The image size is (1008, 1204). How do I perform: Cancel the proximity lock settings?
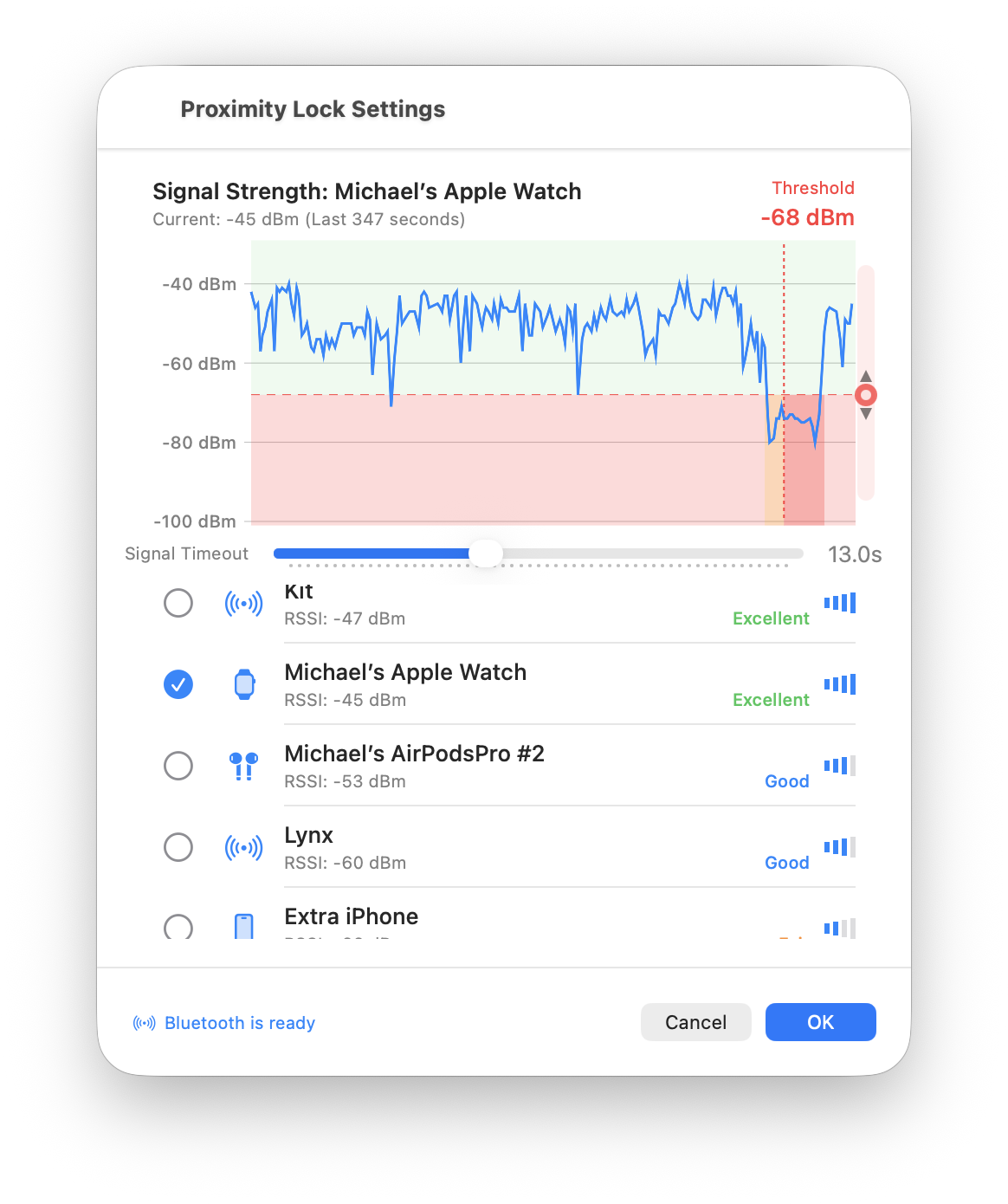(x=695, y=1022)
